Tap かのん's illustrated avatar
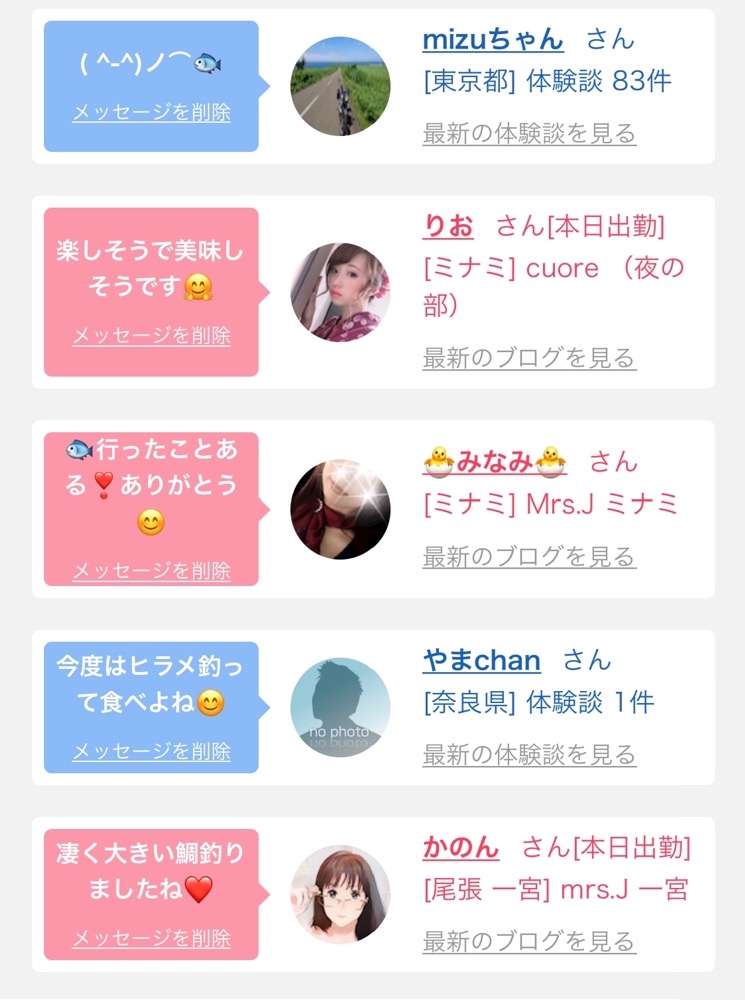Screen dimensions: 745x1000 click(x=341, y=895)
